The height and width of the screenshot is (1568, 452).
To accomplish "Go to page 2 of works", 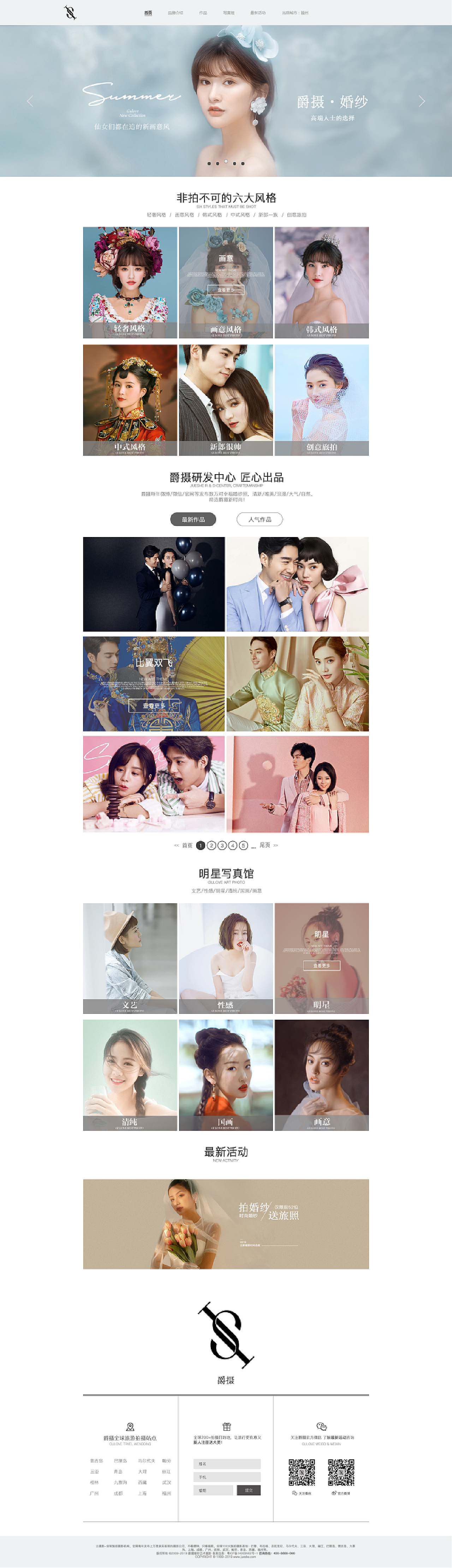I will click(212, 845).
